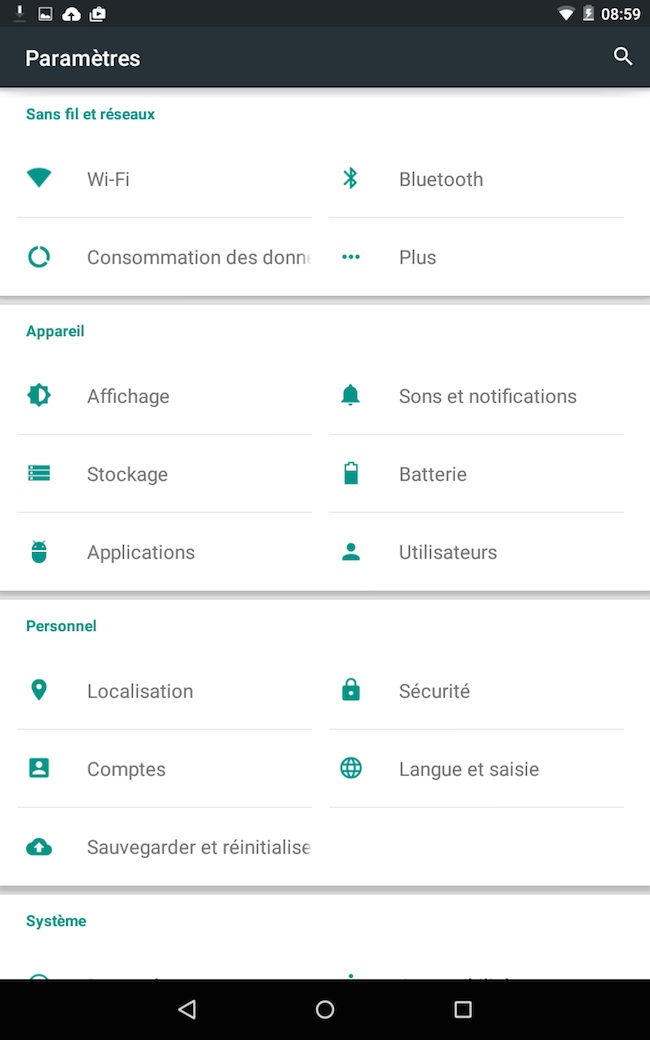Open Langue et saisie
Viewport: 650px width, 1040px height.
pyautogui.click(x=476, y=769)
